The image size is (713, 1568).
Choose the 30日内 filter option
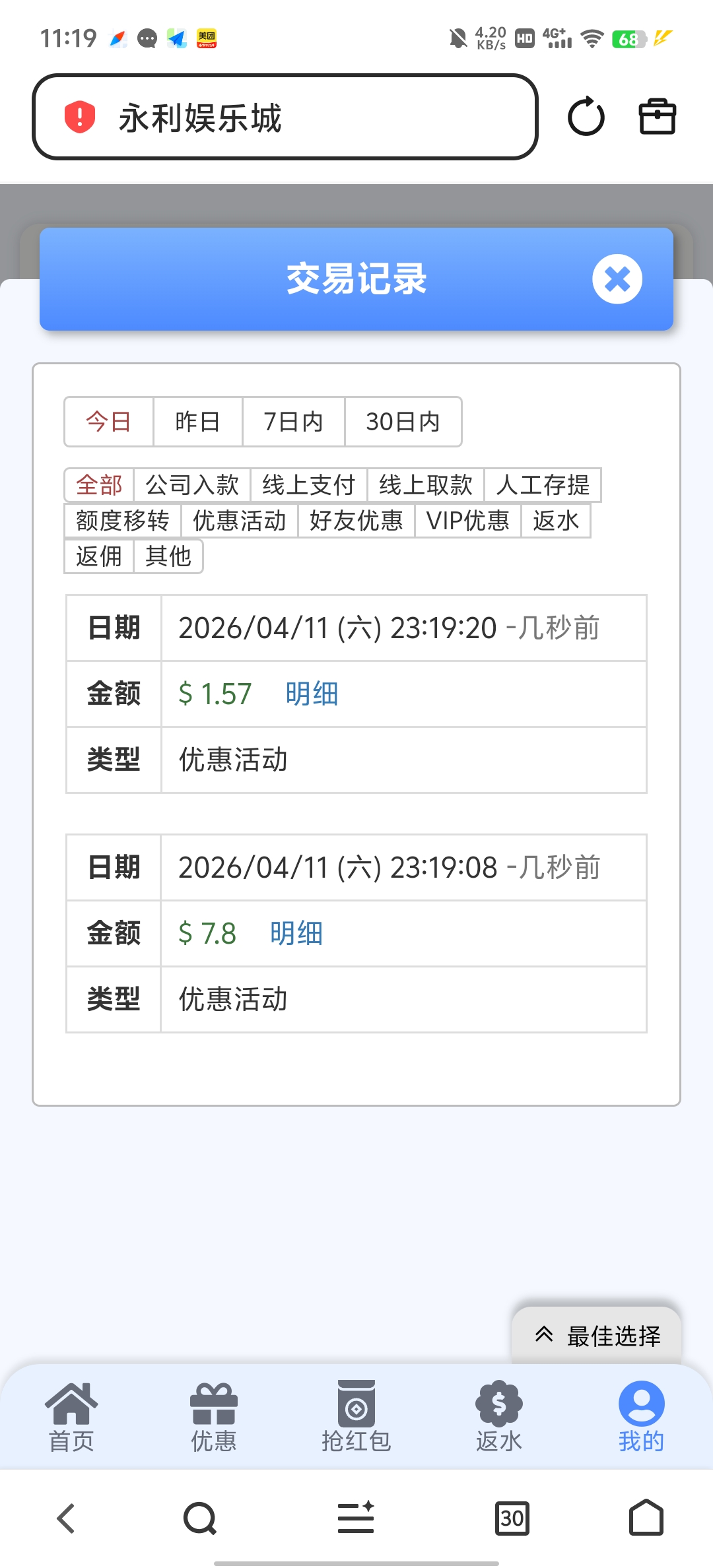click(403, 422)
